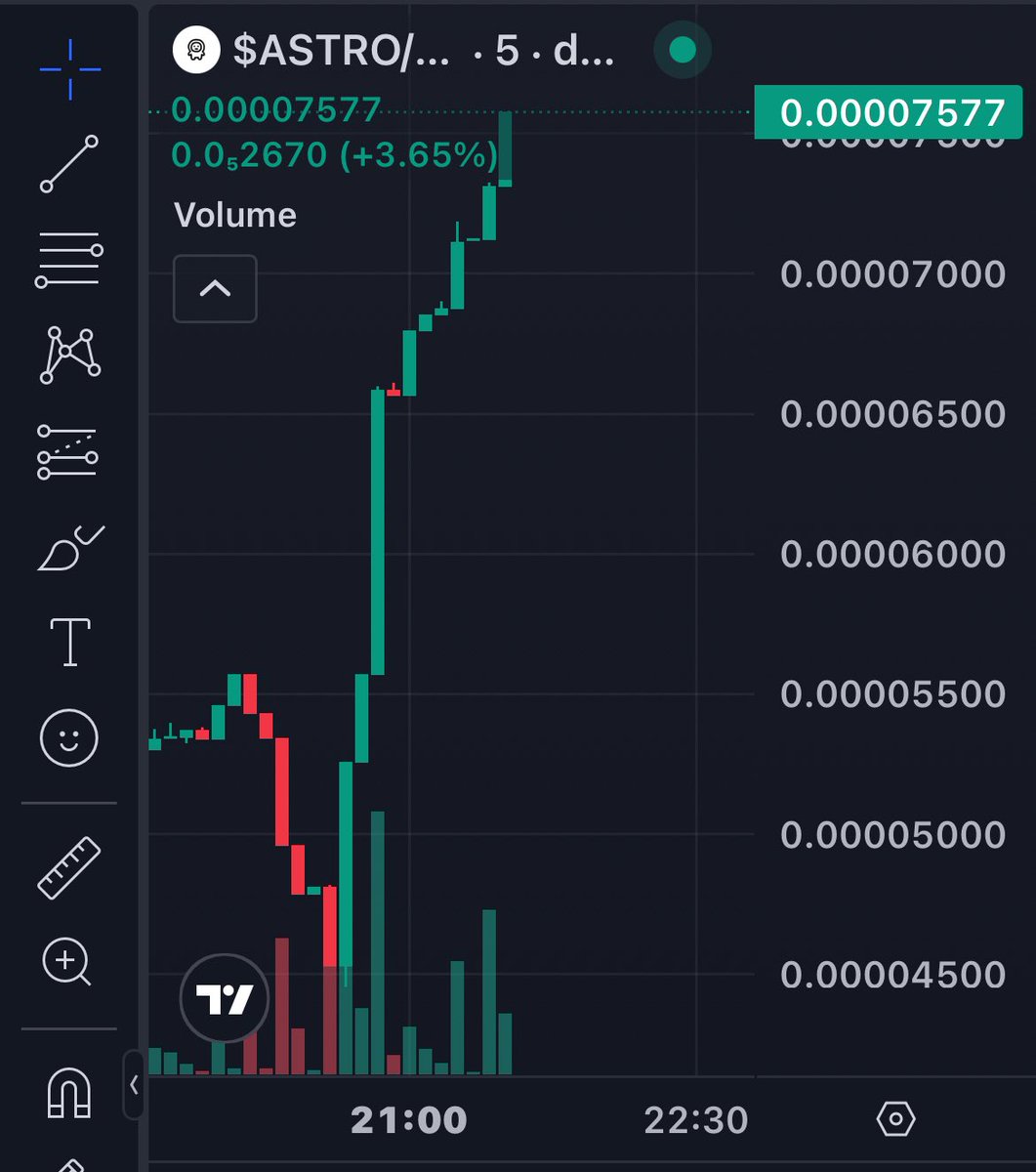
Task: Toggle the magnet snapping mode
Action: click(x=69, y=1091)
